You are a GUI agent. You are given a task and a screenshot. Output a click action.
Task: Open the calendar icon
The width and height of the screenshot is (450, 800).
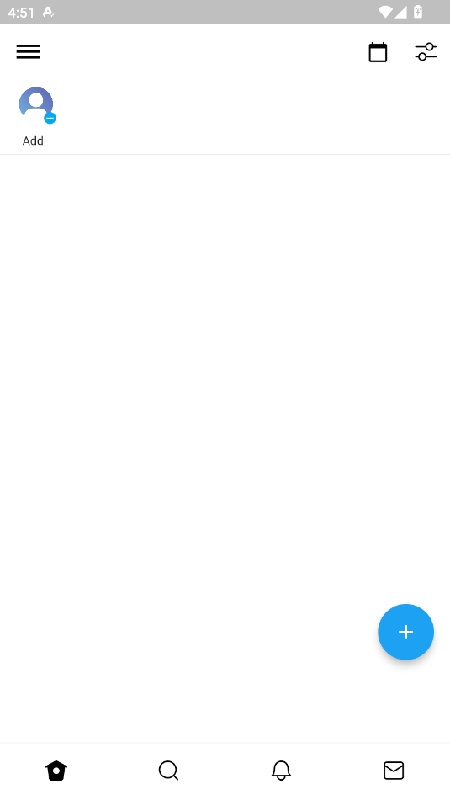point(378,52)
